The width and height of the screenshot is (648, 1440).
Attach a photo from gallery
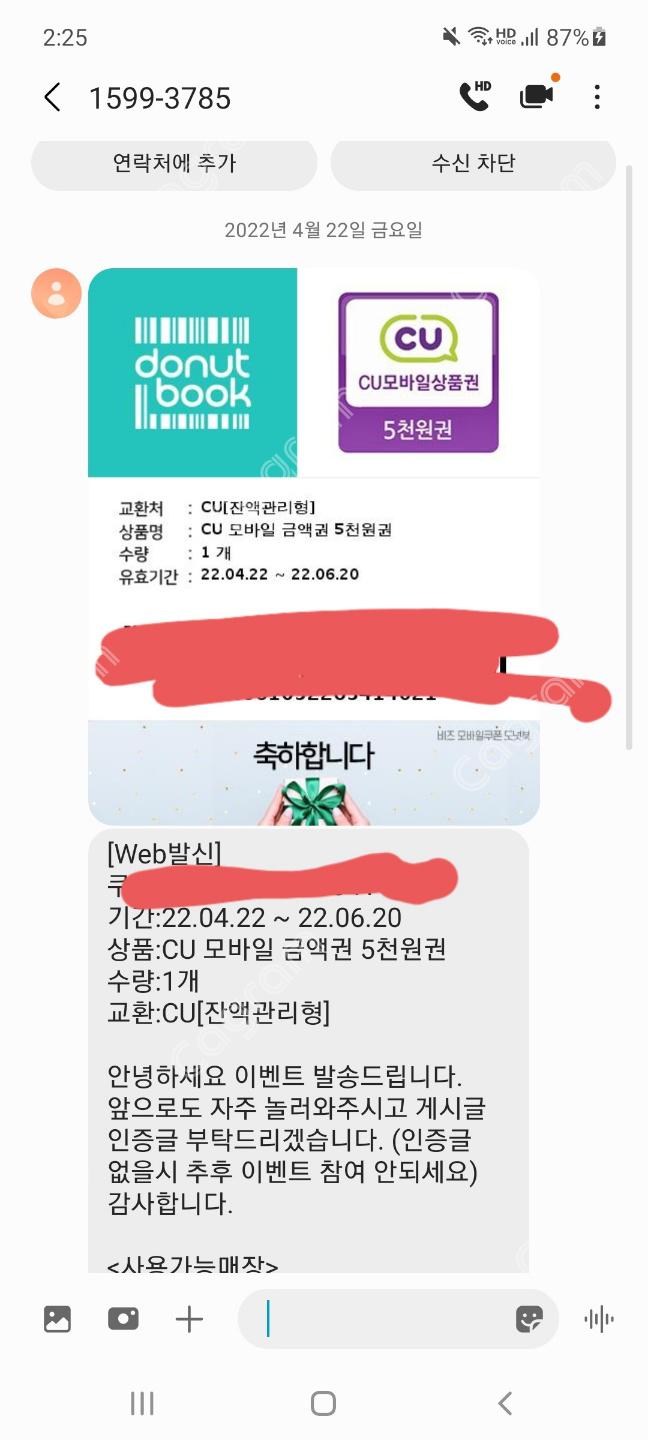(x=58, y=1319)
